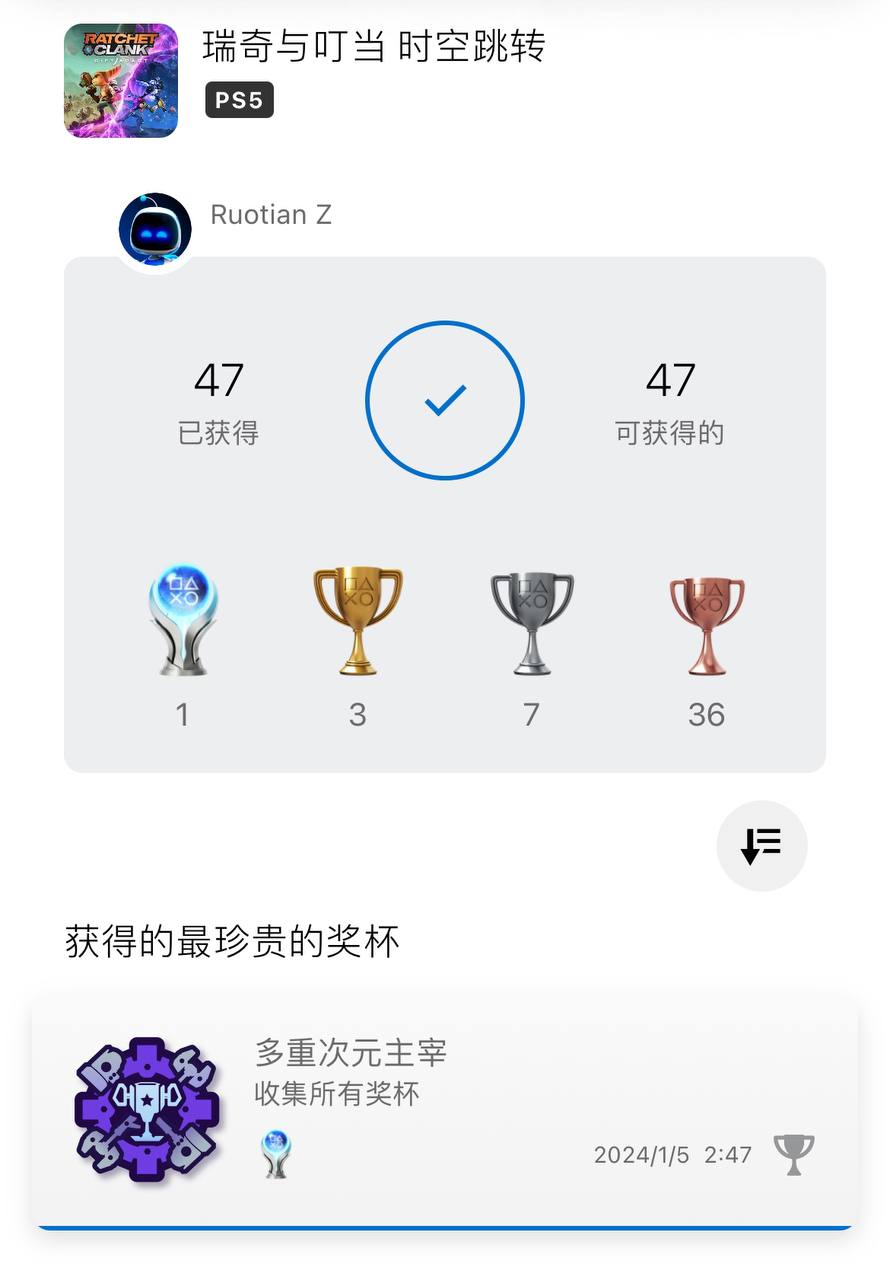Open the 瑞奇与叮当 时空跳转 game header

[x=372, y=48]
